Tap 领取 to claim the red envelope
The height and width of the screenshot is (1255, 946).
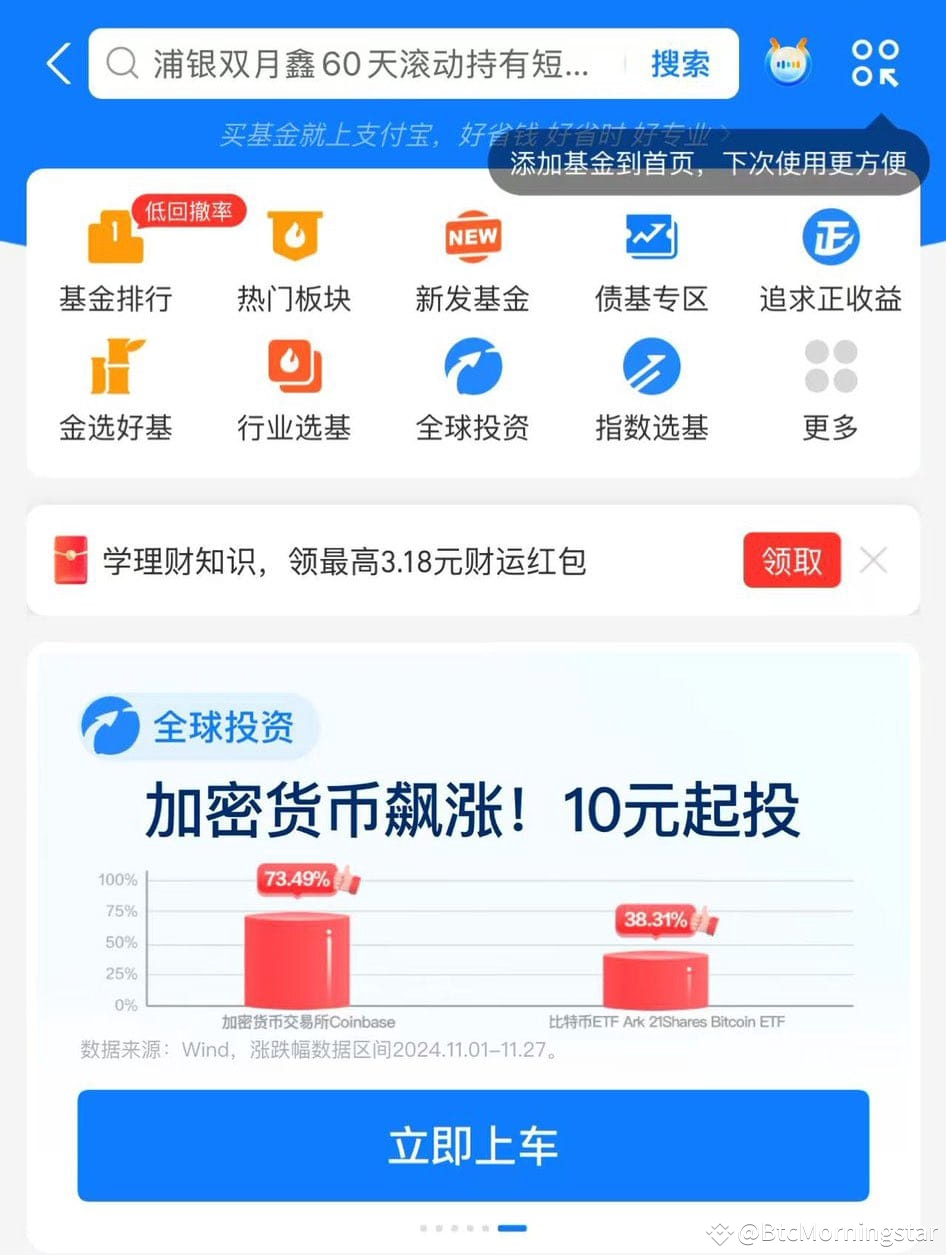(791, 560)
